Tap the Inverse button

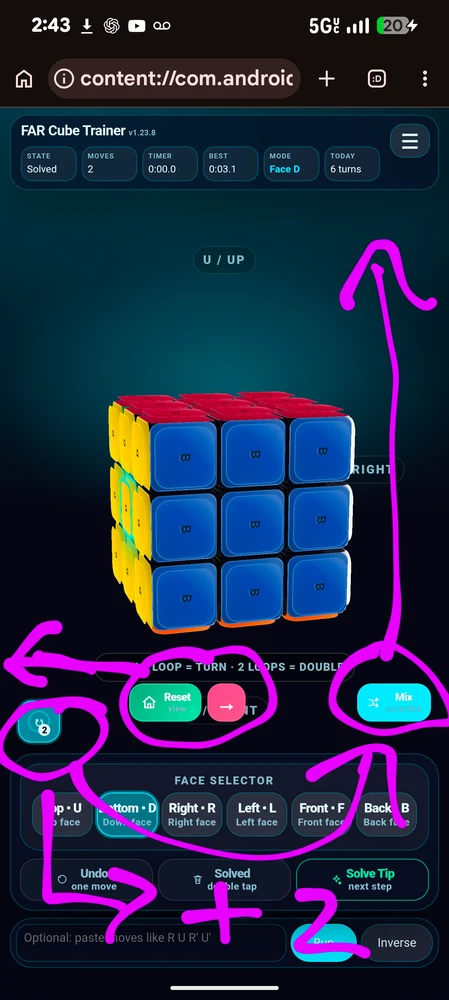pyautogui.click(x=397, y=943)
